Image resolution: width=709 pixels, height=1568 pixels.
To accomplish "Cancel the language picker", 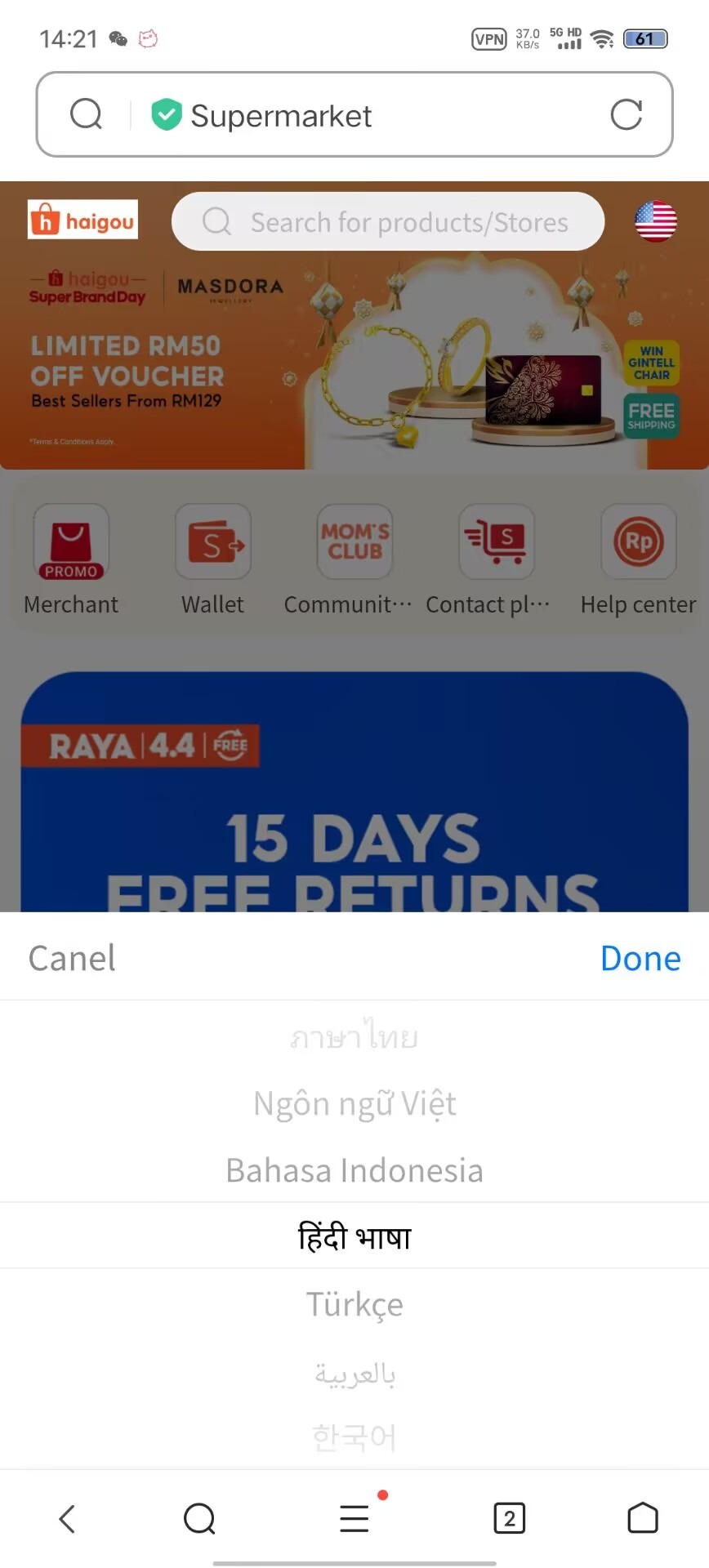I will [72, 959].
